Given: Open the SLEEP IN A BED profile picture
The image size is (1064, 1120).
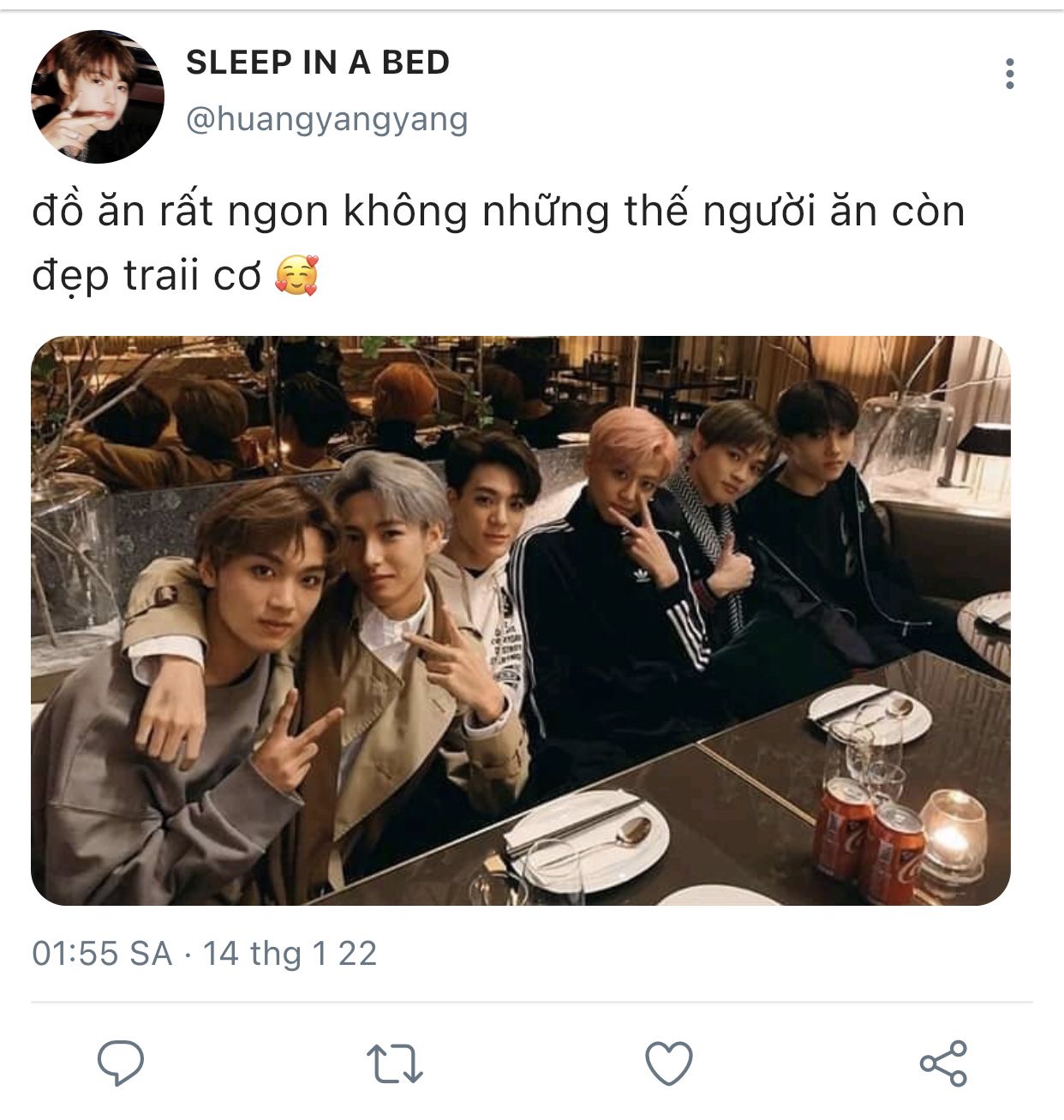Looking at the screenshot, I should [x=97, y=97].
